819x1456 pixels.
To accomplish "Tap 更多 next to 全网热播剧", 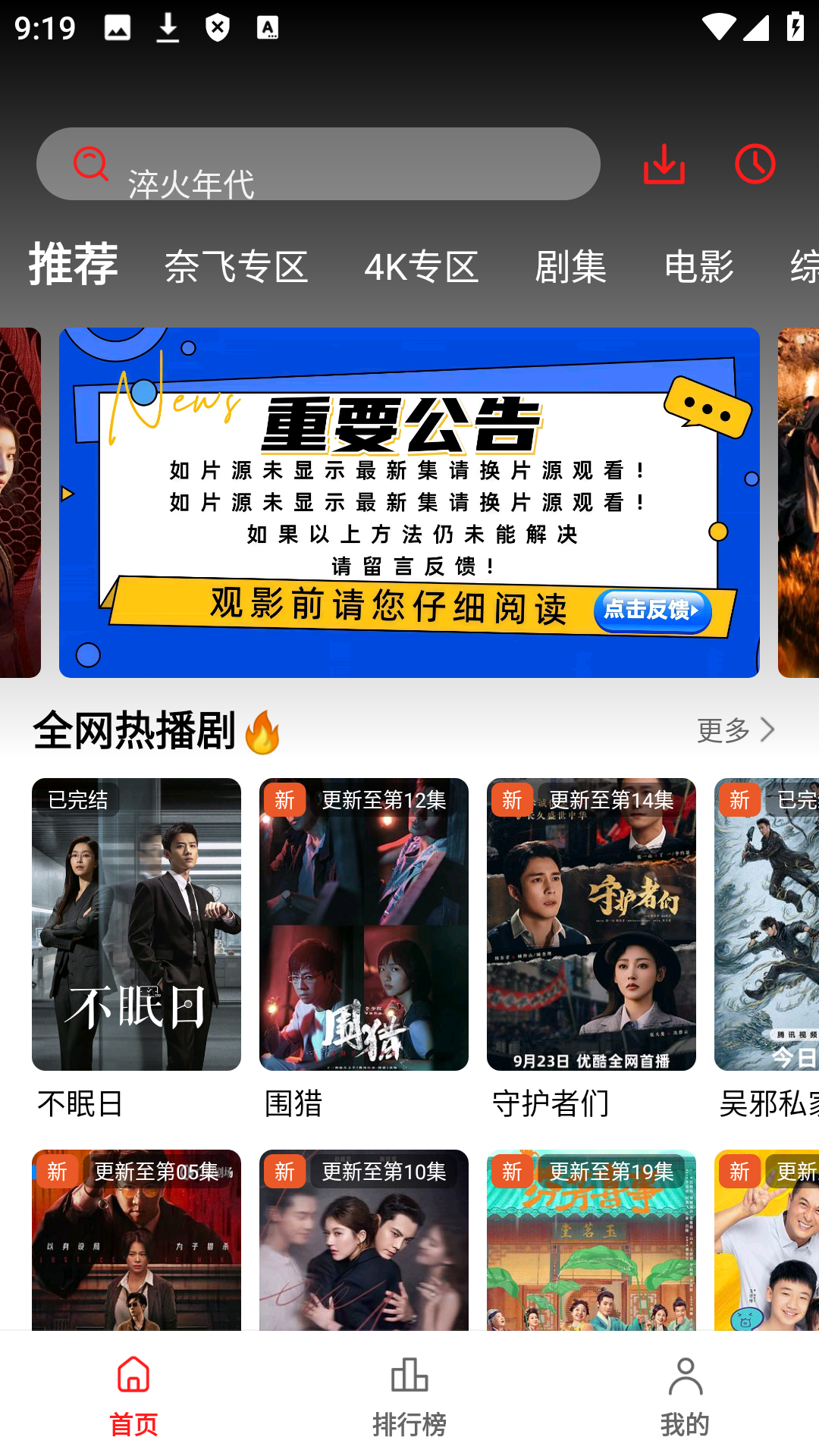I will 735,730.
